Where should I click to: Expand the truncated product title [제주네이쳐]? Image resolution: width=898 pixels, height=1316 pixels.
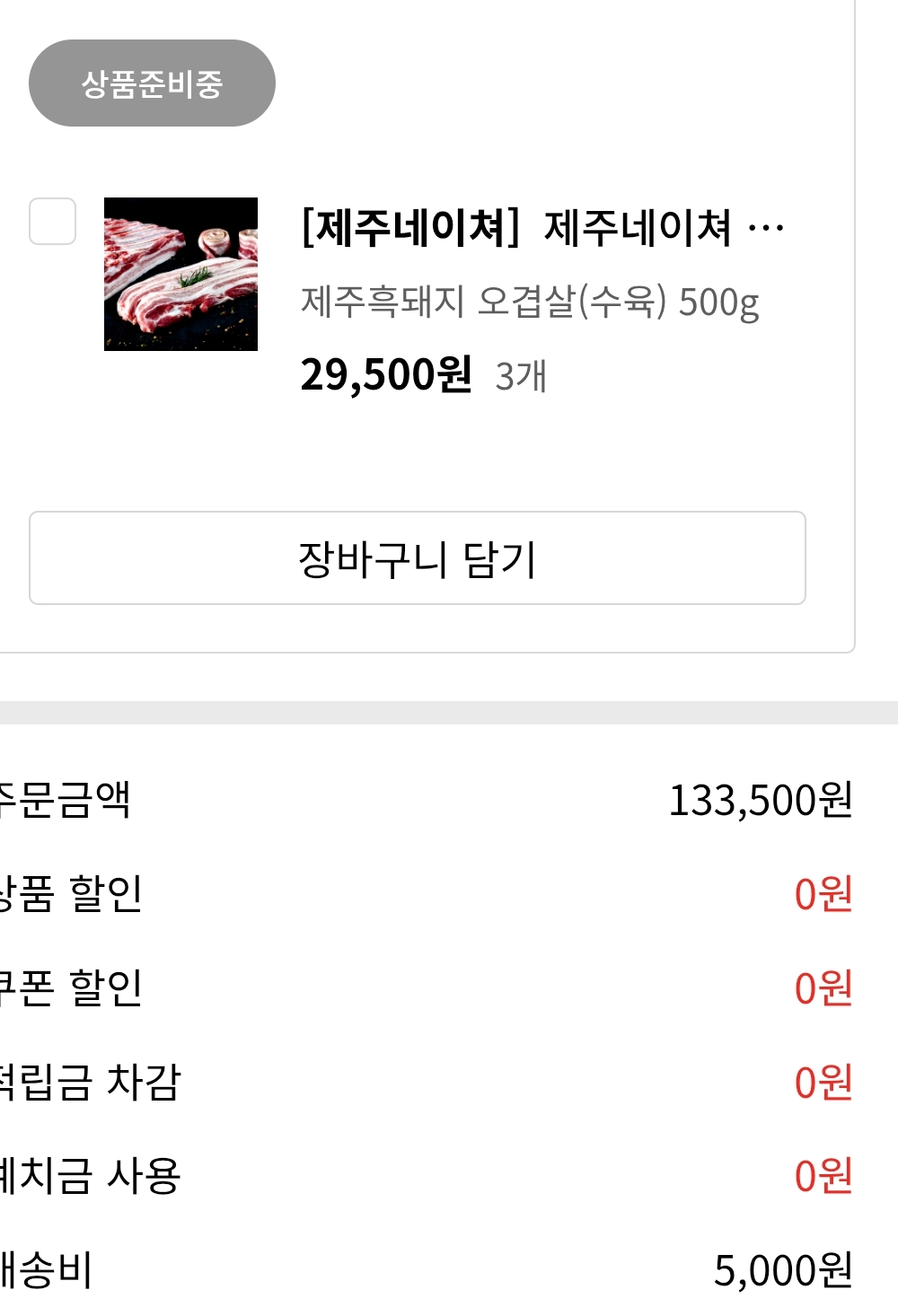(539, 229)
